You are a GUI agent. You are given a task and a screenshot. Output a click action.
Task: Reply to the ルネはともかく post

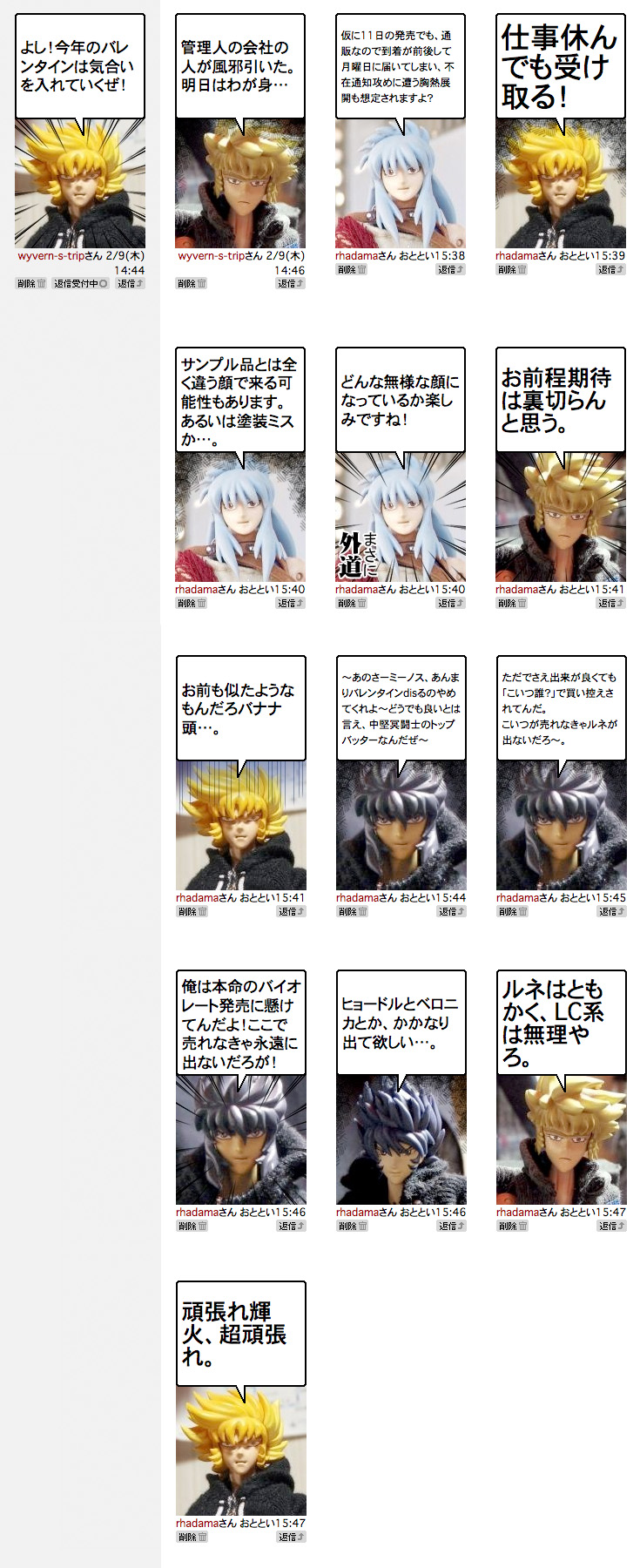click(611, 1227)
